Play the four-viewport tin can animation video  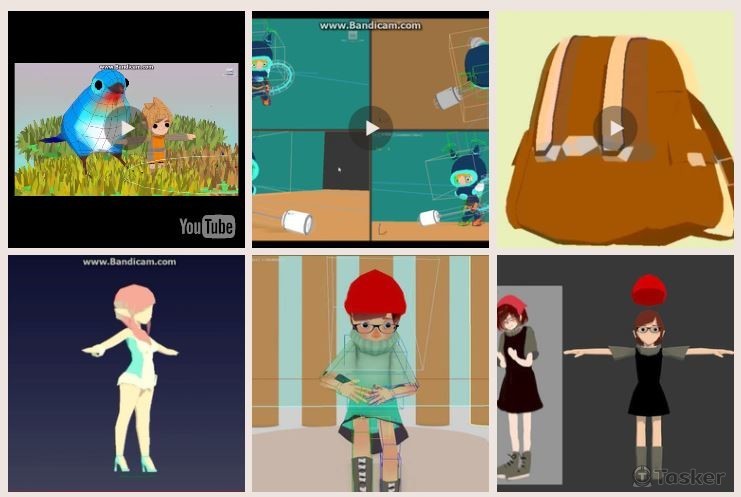(370, 128)
